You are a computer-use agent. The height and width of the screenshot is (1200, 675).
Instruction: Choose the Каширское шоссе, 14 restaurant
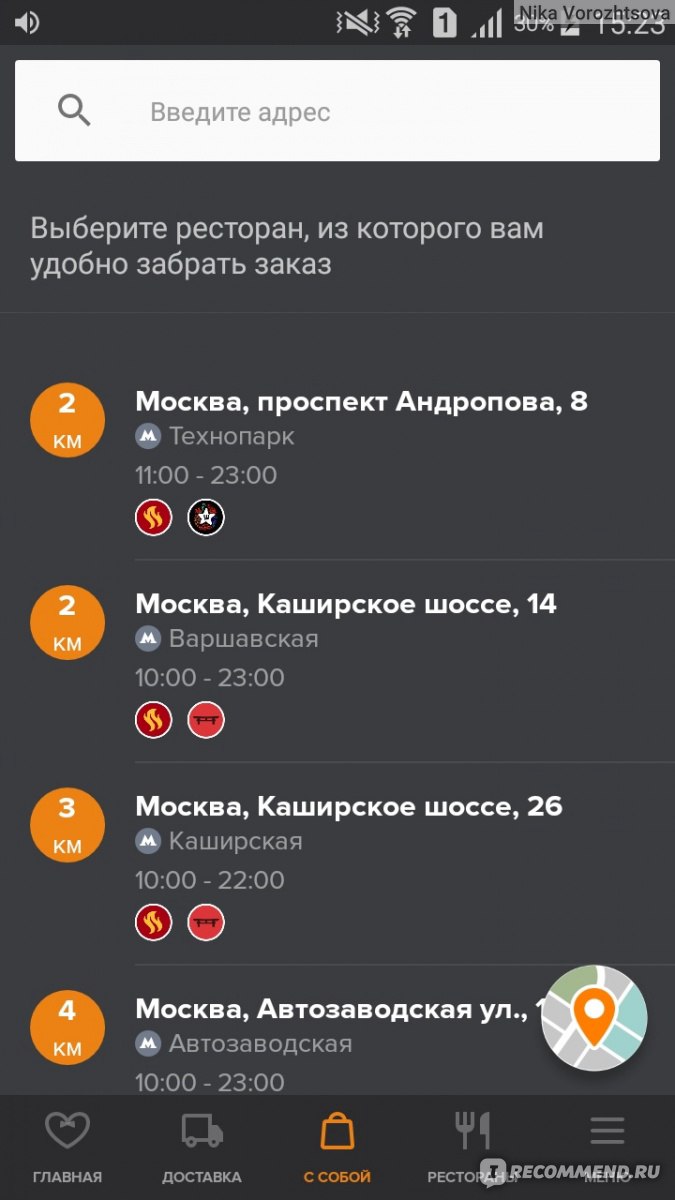click(337, 661)
